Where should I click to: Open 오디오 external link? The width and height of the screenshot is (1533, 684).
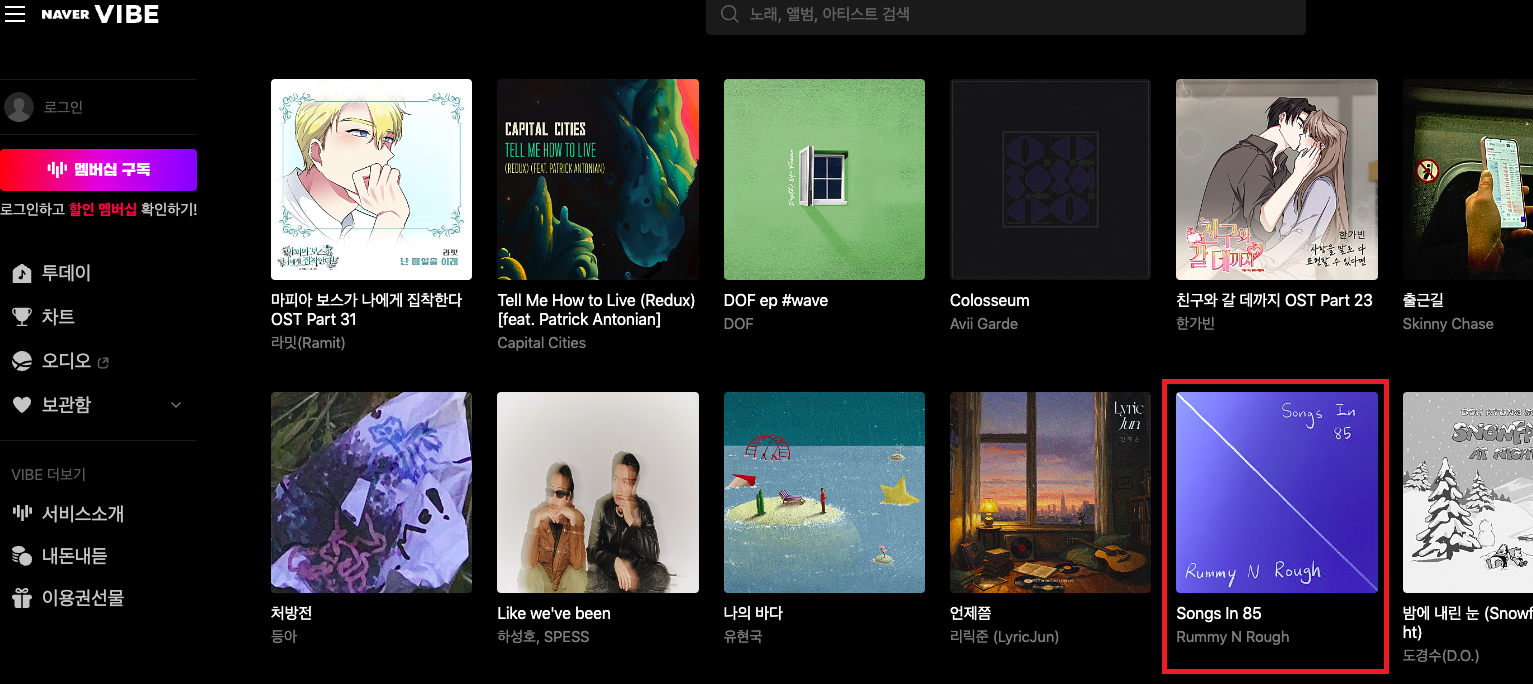point(66,361)
